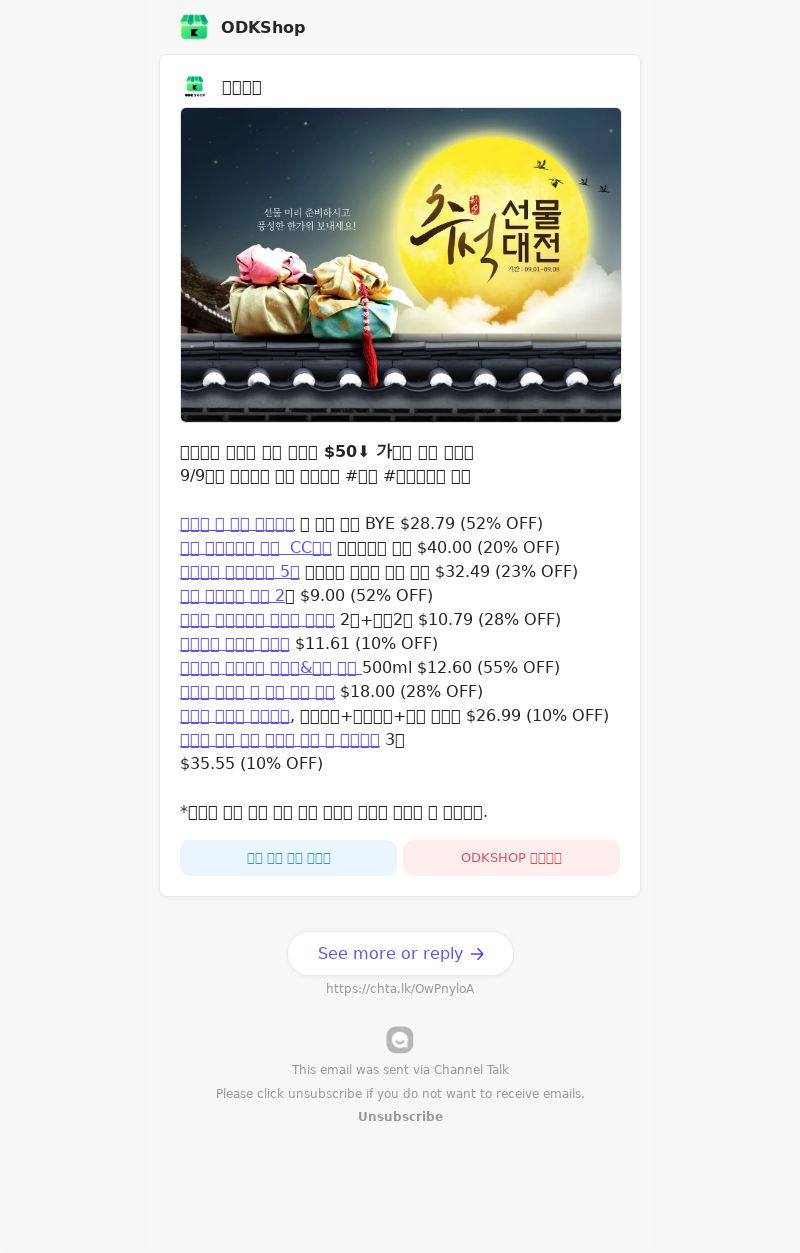Open the $28.79 (52% OFF) product link
The width and height of the screenshot is (800, 1253).
pyautogui.click(x=237, y=524)
